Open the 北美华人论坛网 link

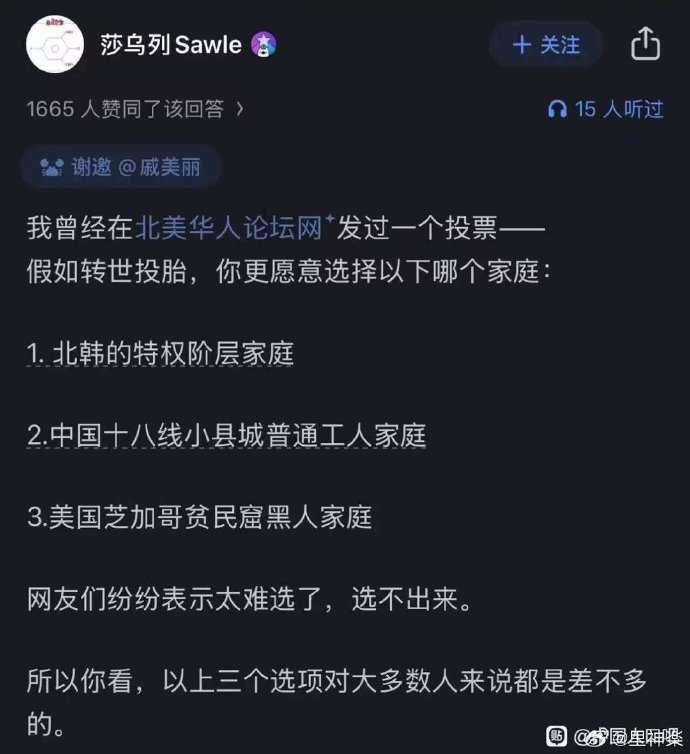230,227
